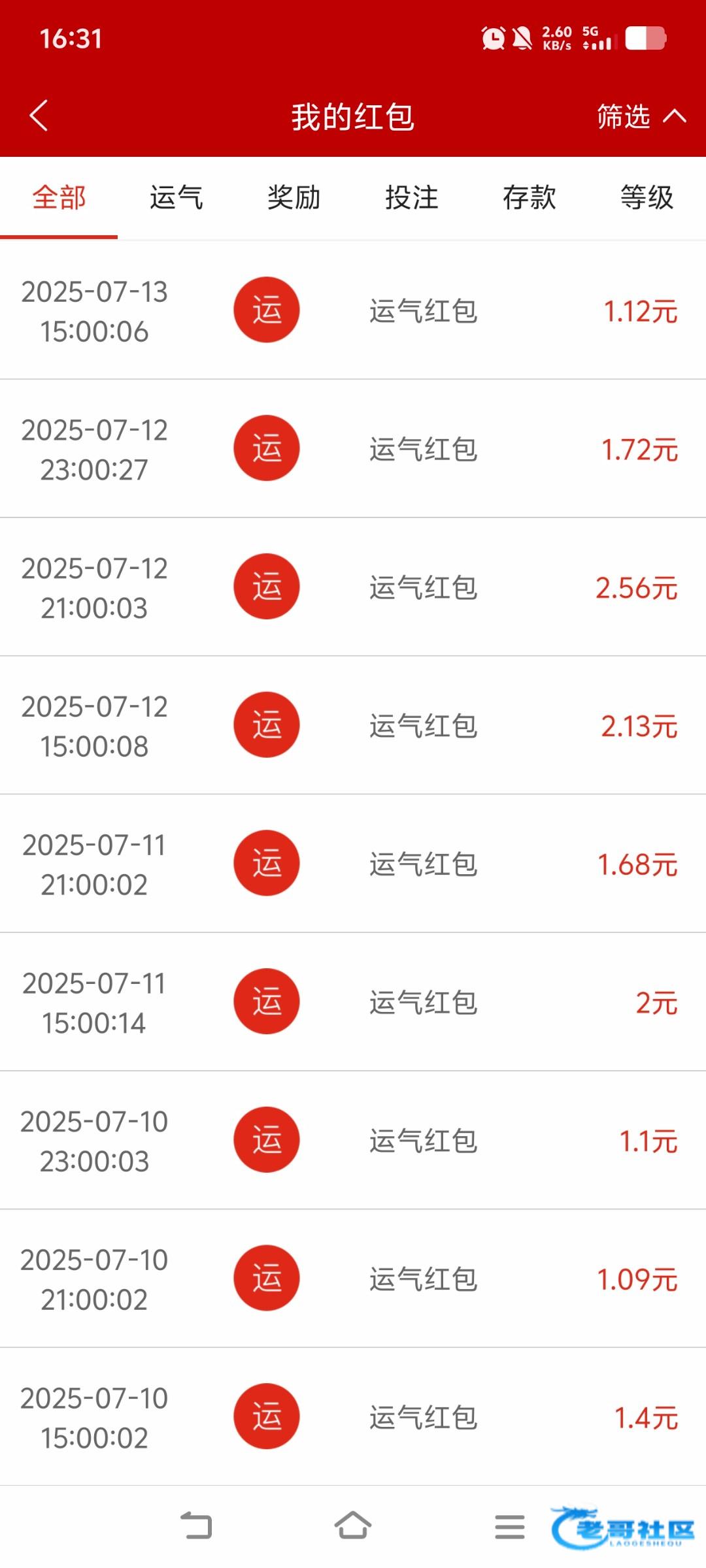Image resolution: width=706 pixels, height=1568 pixels.
Task: Open the 投注 tab
Action: coord(412,197)
